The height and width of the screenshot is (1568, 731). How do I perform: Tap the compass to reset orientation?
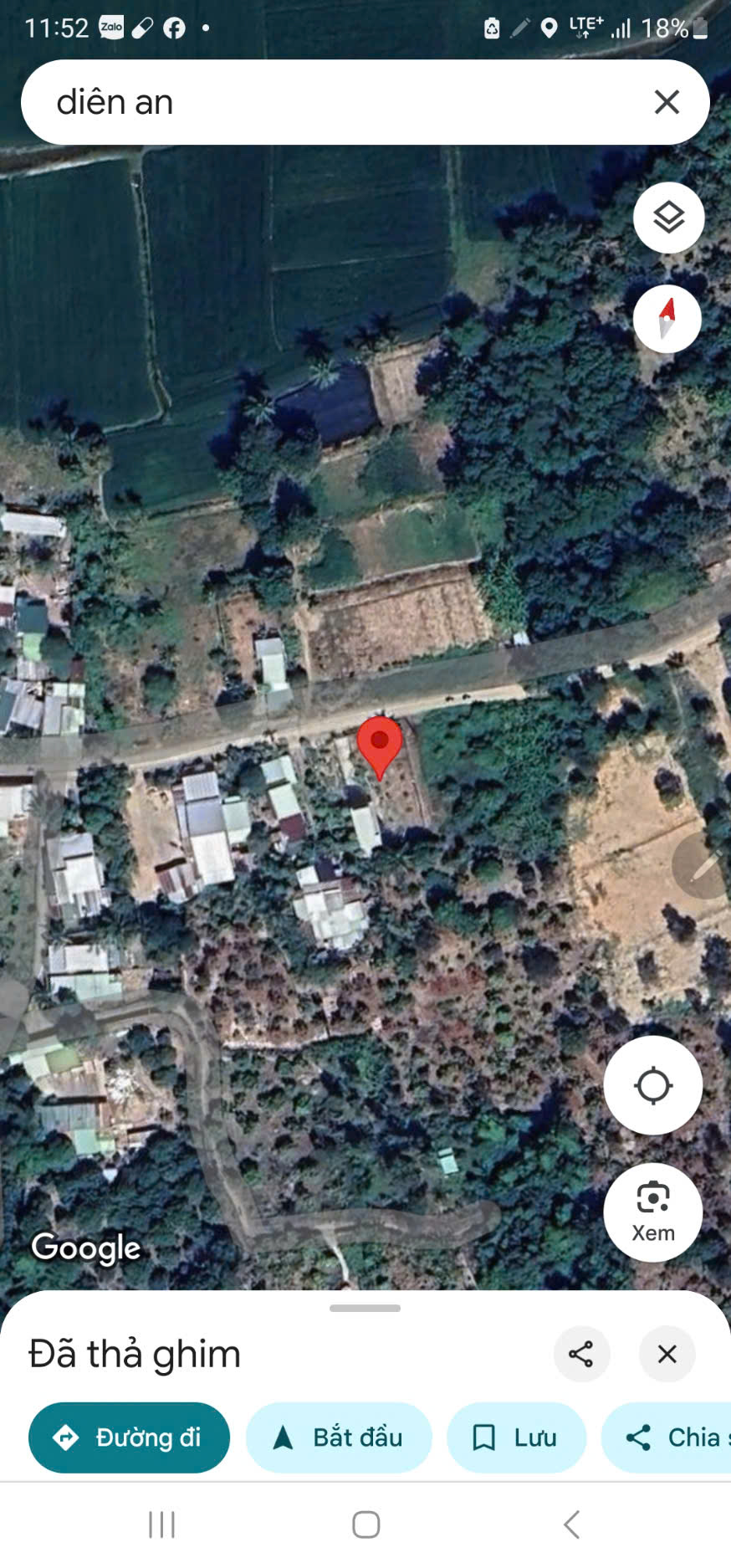tap(667, 319)
